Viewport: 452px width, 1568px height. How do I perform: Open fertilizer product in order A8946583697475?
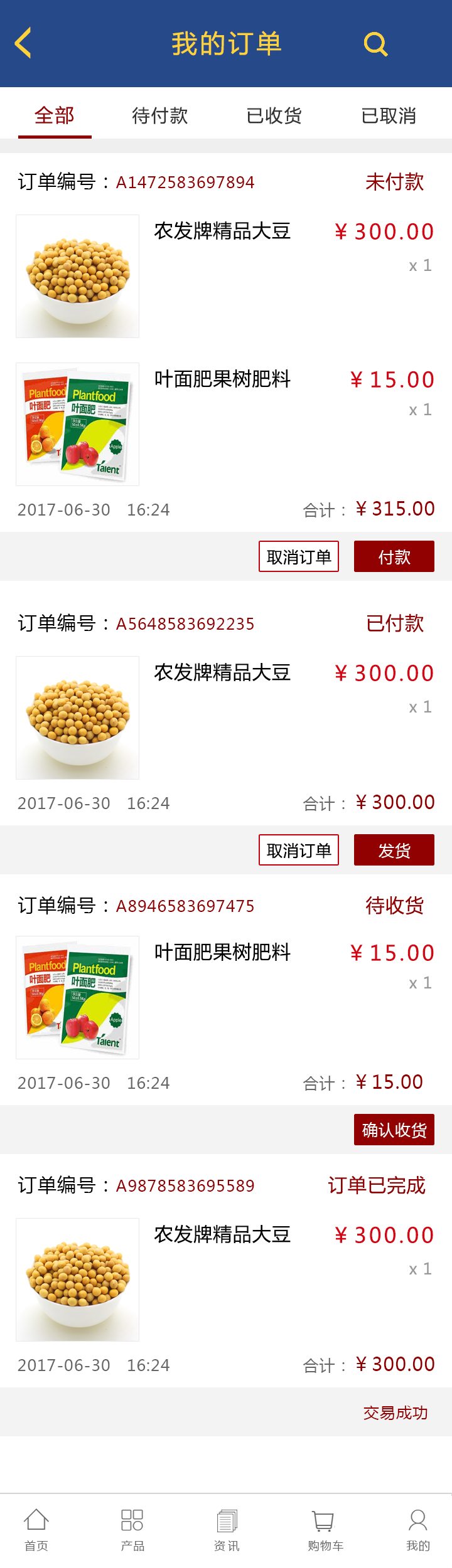pos(78,997)
